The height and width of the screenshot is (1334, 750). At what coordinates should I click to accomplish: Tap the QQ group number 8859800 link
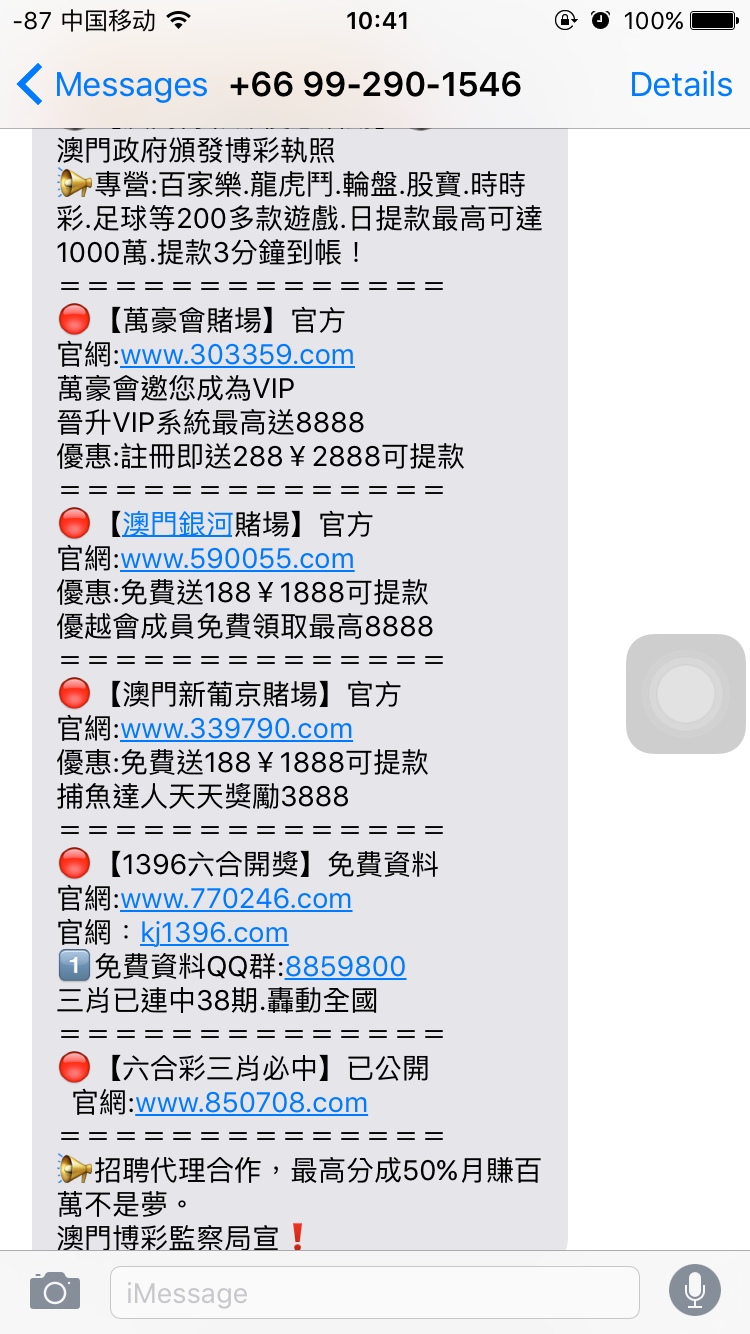[x=345, y=966]
